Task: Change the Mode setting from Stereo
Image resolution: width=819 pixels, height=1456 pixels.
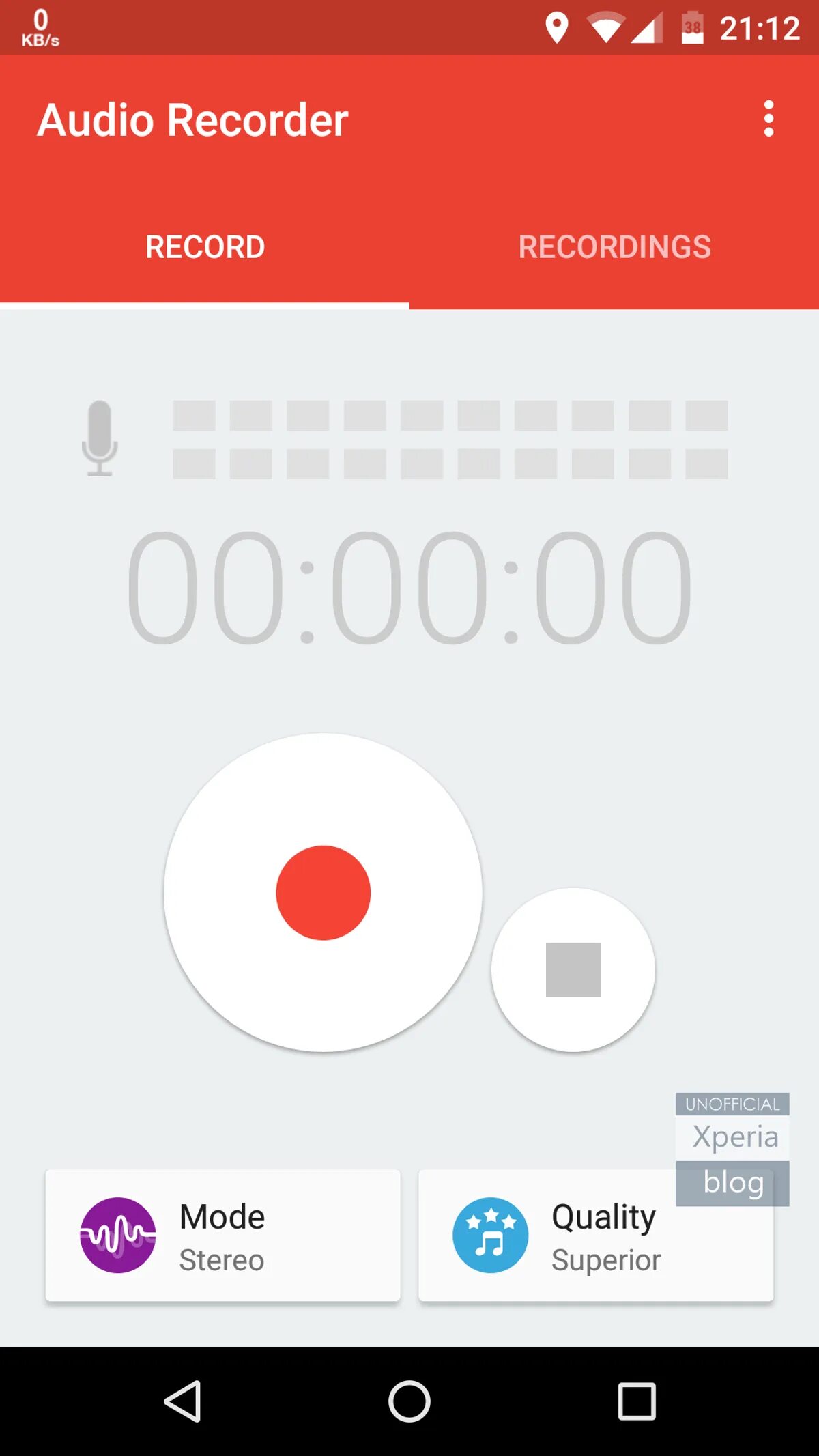Action: click(222, 1236)
